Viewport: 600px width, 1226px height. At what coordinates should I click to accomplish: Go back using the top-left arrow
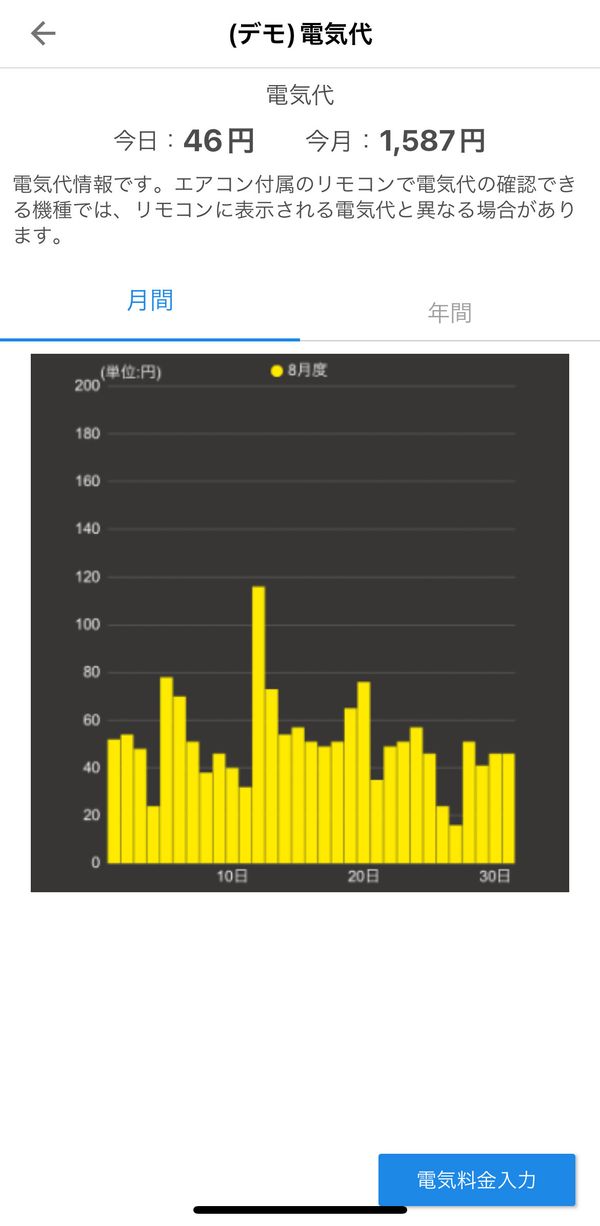[x=43, y=34]
